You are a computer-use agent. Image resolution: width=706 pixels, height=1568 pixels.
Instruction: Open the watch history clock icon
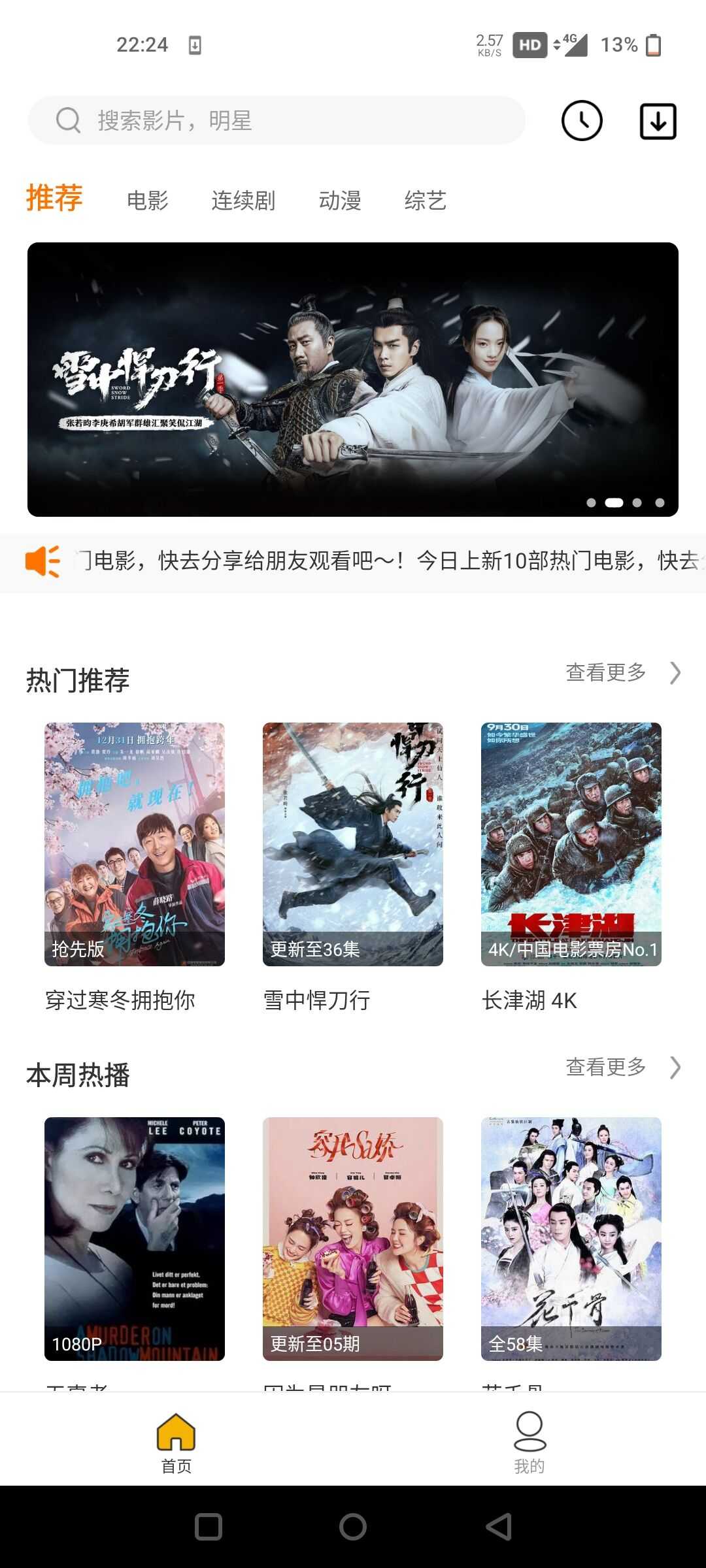pos(582,121)
